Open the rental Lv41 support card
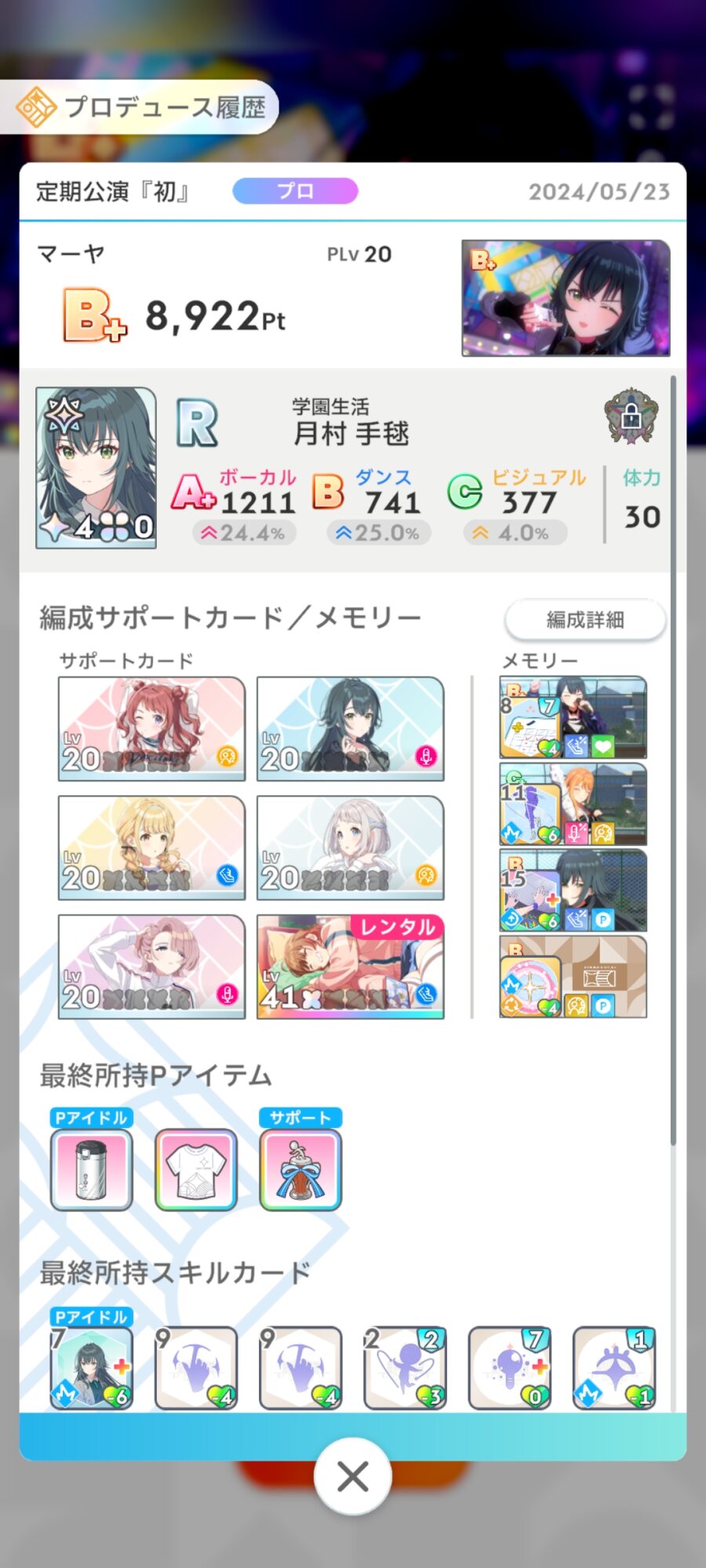The height and width of the screenshot is (1568, 706). coord(350,967)
